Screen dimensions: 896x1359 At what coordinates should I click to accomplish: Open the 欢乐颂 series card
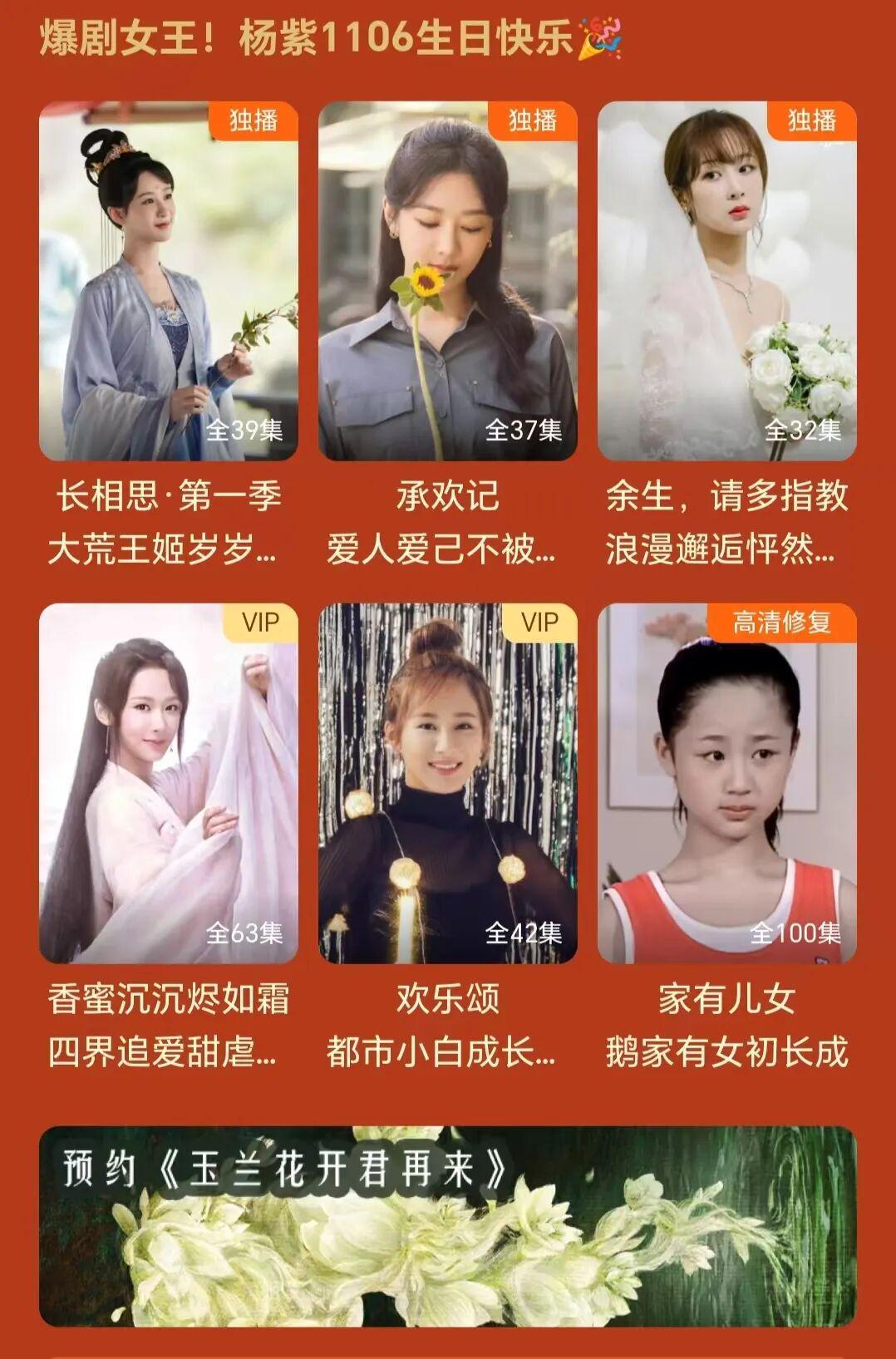(x=447, y=783)
